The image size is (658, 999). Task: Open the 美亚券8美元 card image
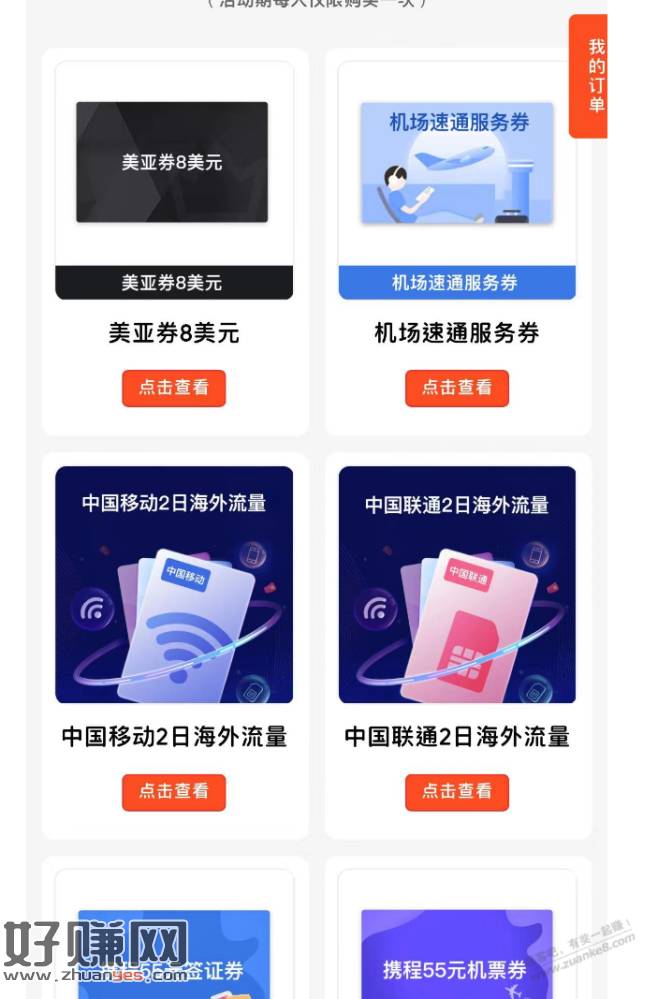pyautogui.click(x=174, y=180)
